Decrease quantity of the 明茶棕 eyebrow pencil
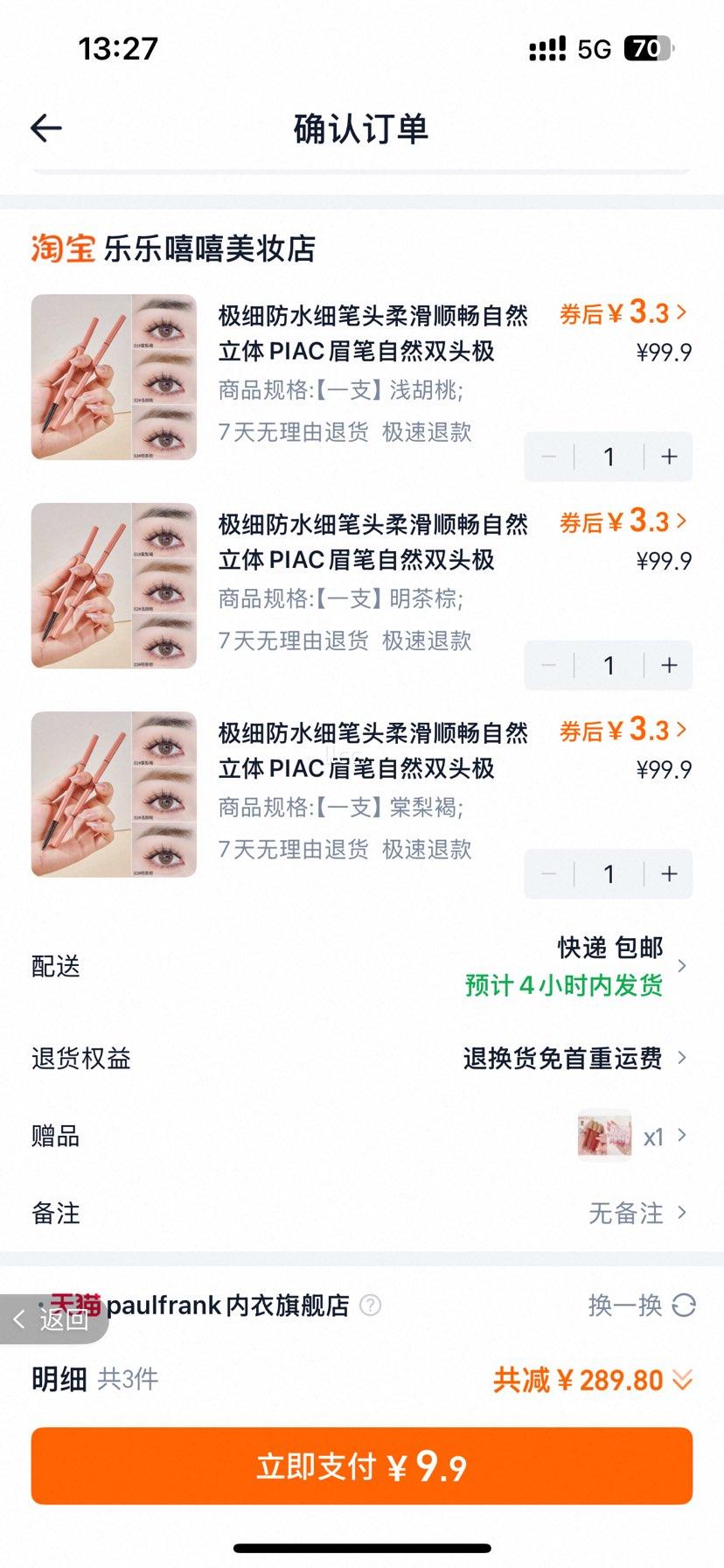Image resolution: width=724 pixels, height=1568 pixels. [548, 665]
